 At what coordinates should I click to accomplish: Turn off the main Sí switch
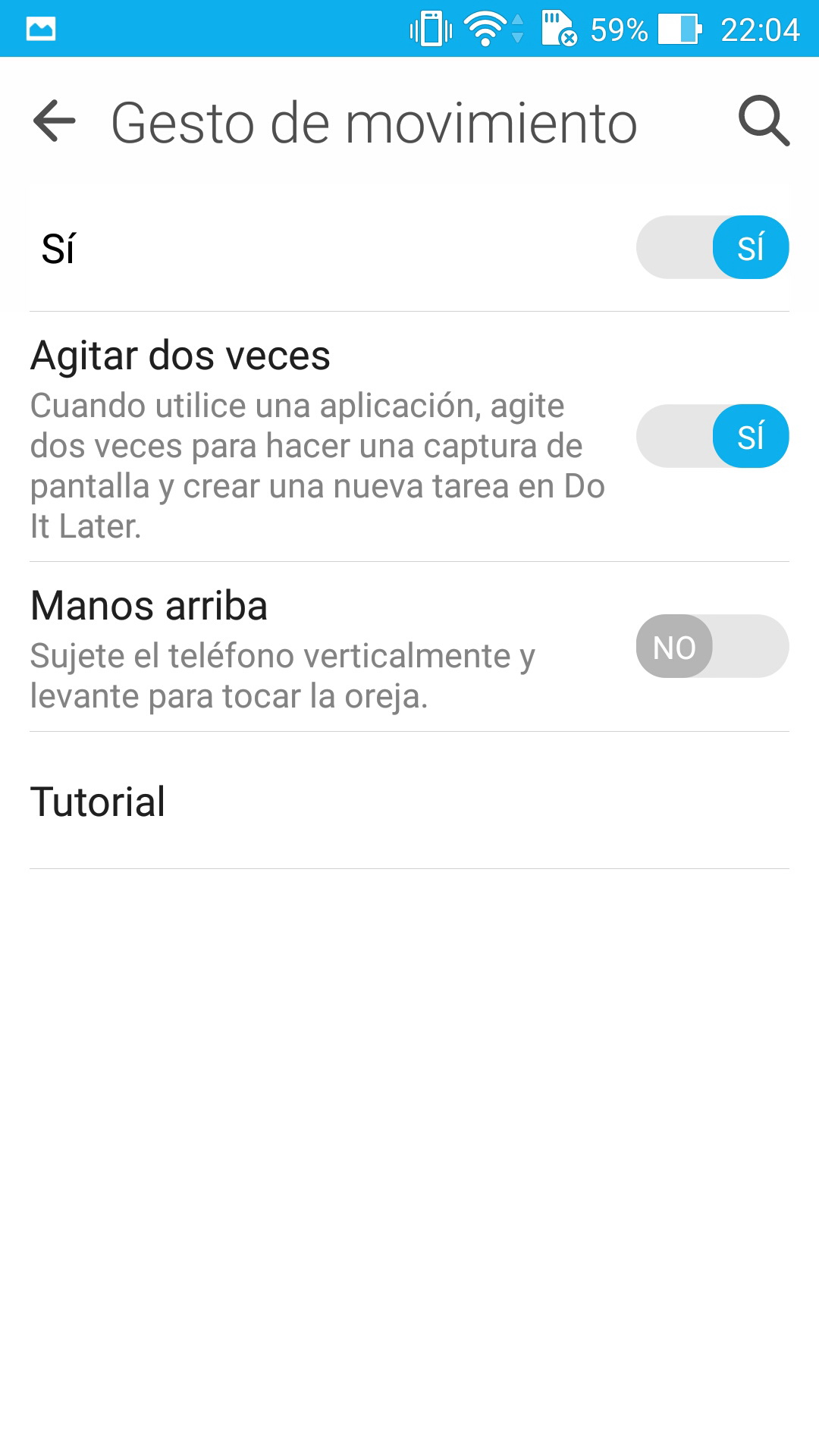(x=712, y=248)
